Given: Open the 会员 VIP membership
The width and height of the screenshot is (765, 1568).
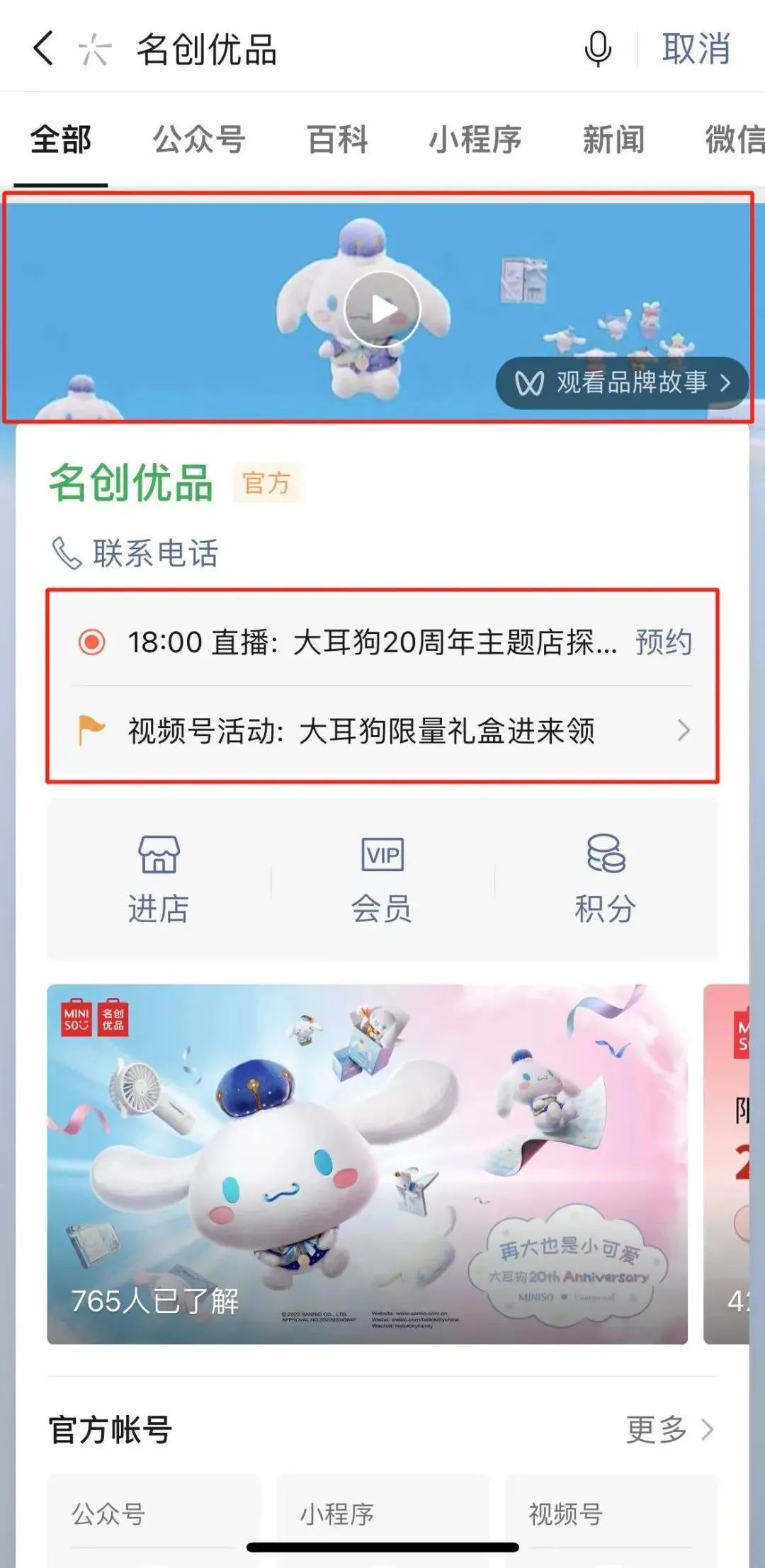Looking at the screenshot, I should point(382,880).
